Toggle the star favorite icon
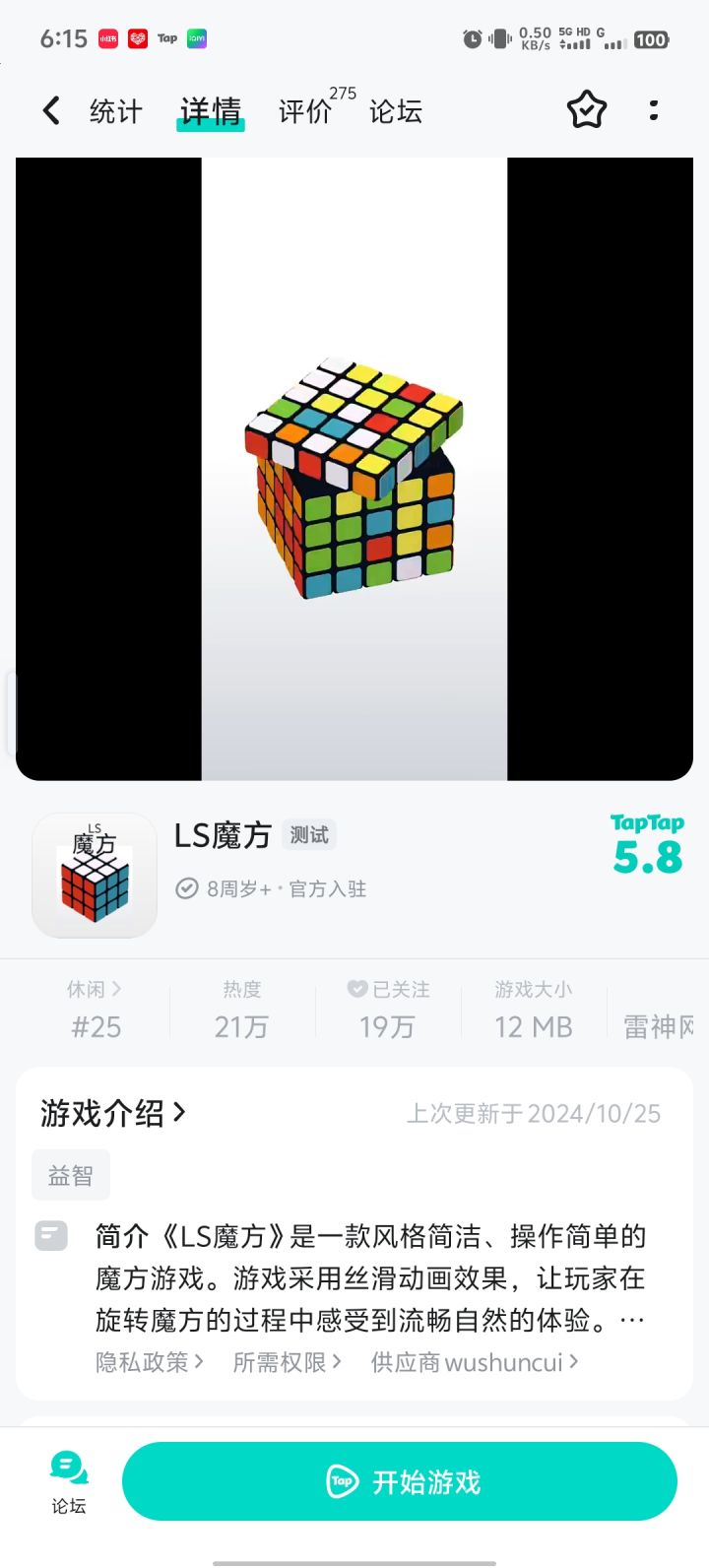 586,110
